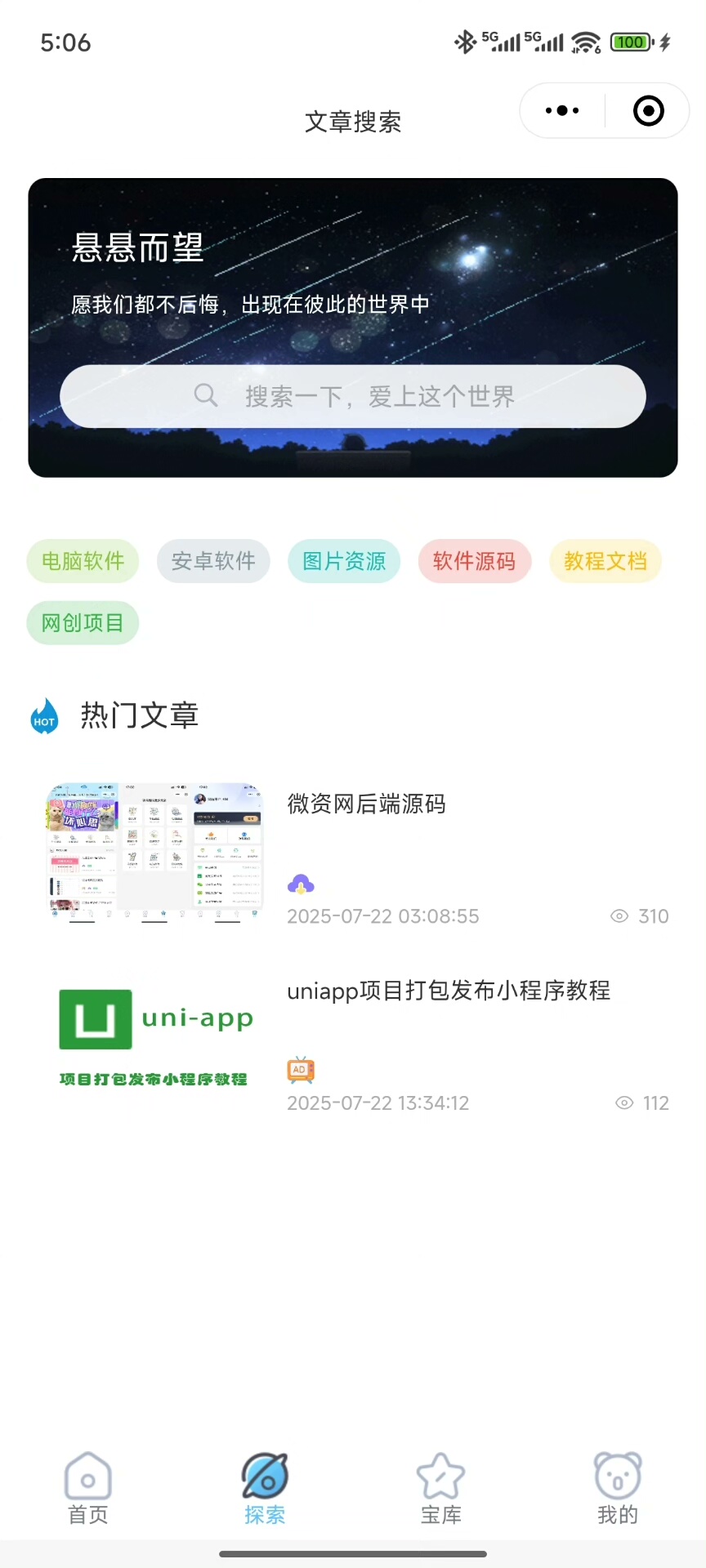This screenshot has height=1568, width=706.
Task: Select the 电脑软件 category chip
Action: coord(83,561)
